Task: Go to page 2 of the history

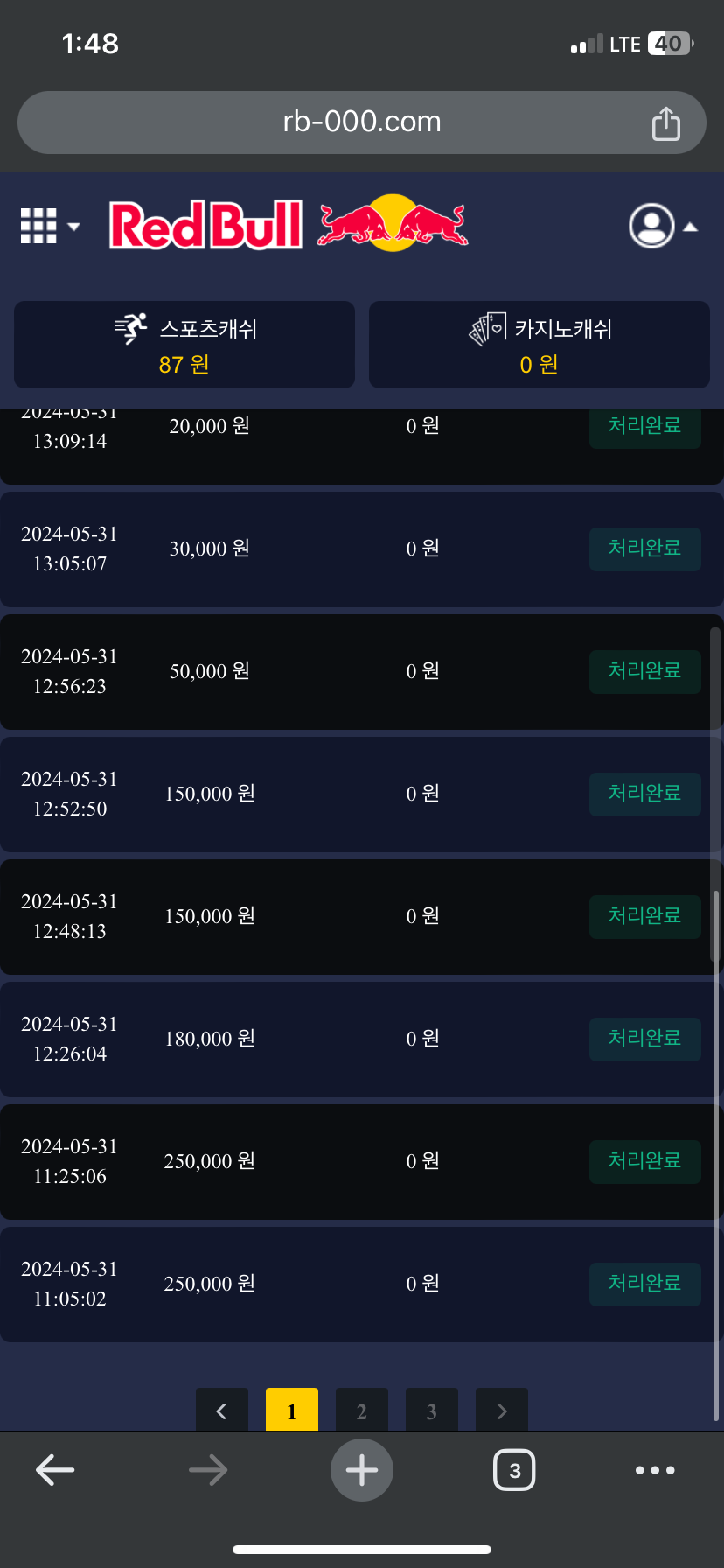Action: point(361,1410)
